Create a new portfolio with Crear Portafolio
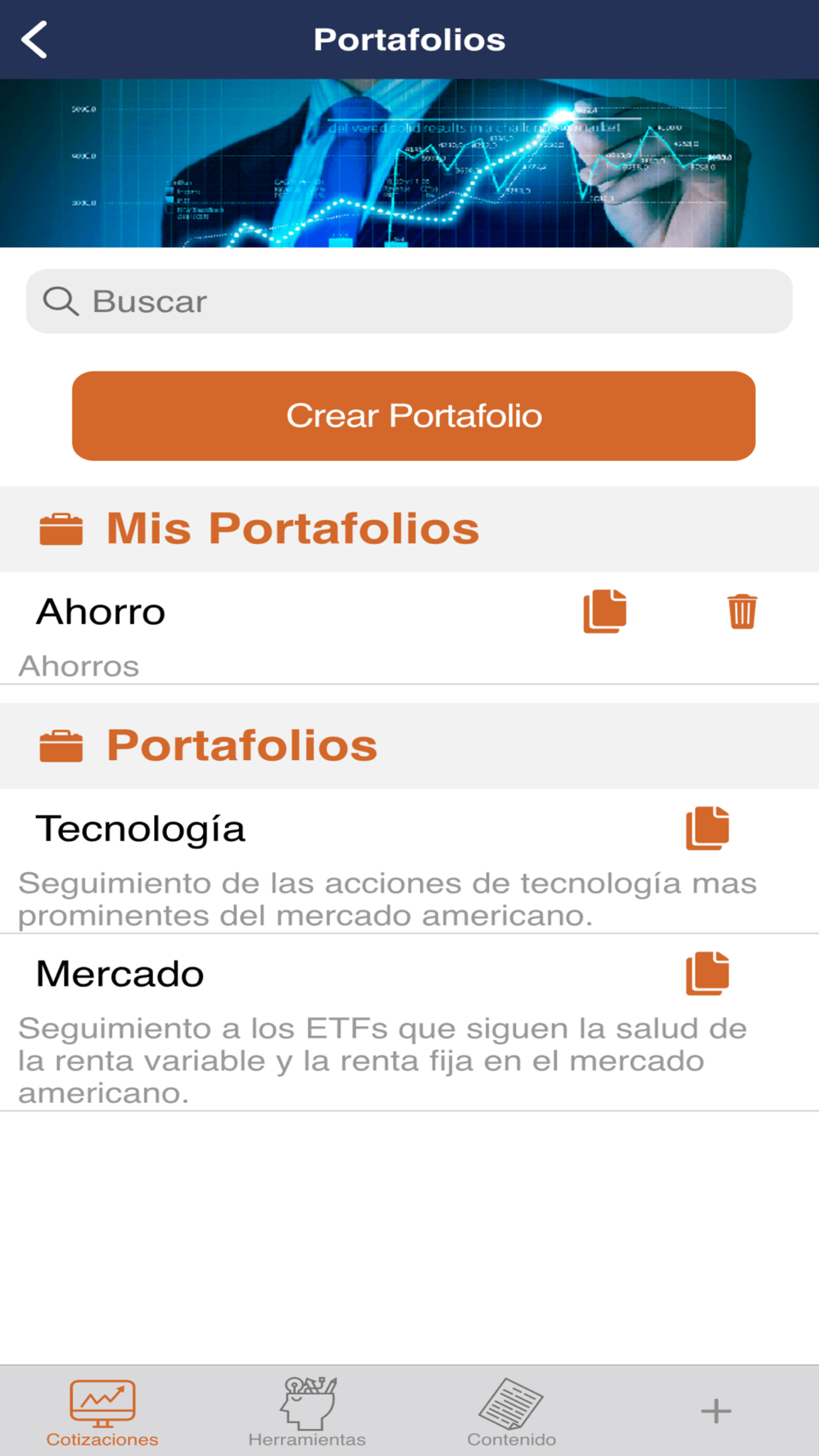The width and height of the screenshot is (819, 1456). [414, 416]
